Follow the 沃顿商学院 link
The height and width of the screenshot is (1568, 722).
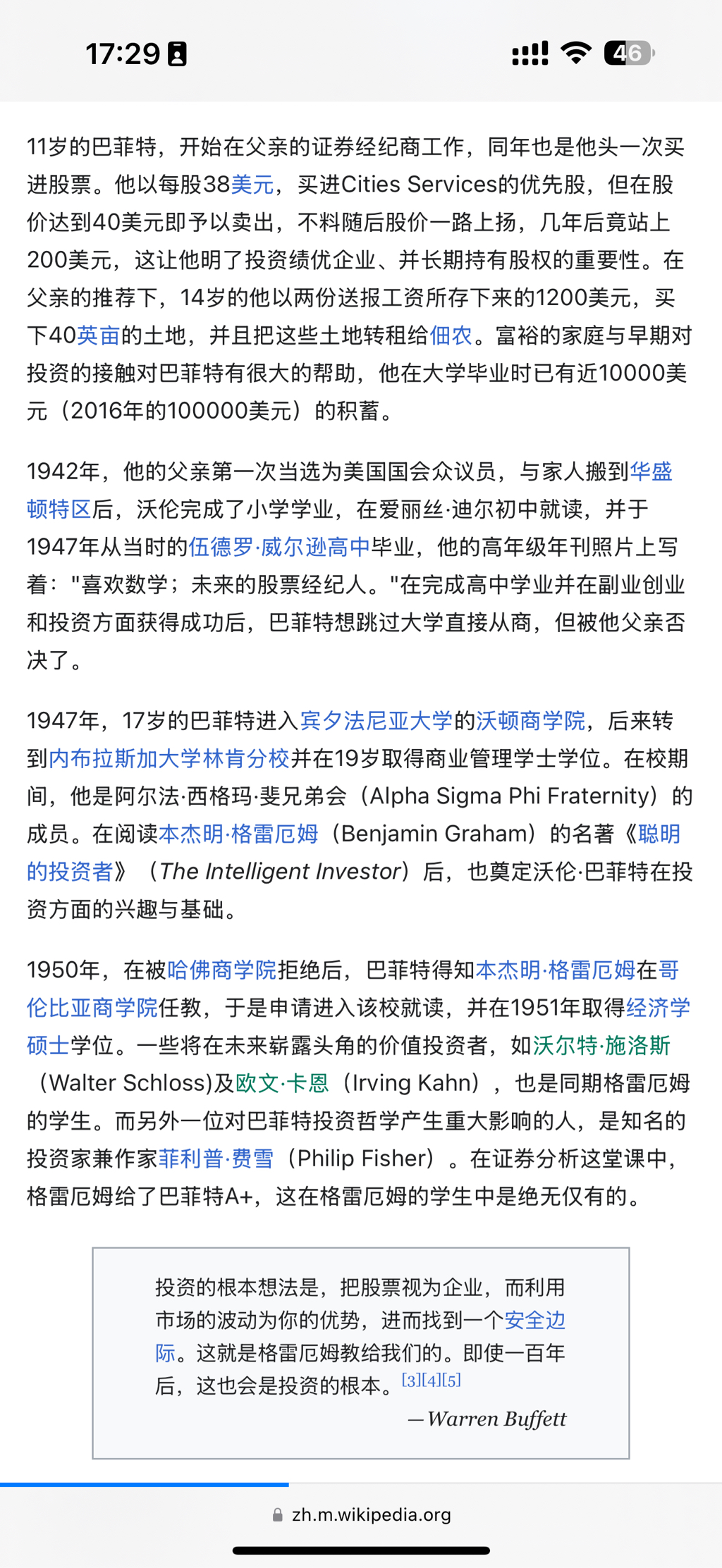[530, 721]
